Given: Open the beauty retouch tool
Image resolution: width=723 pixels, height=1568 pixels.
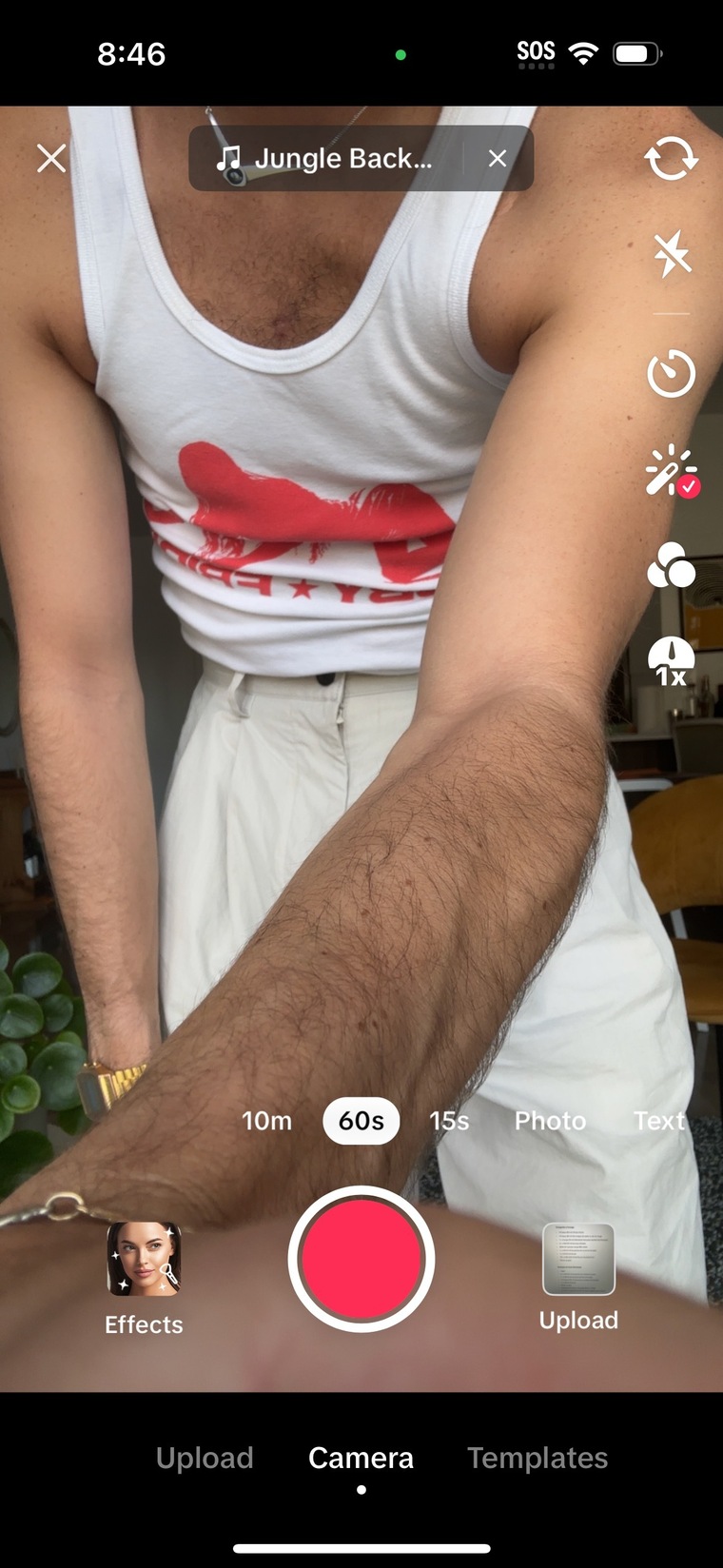Looking at the screenshot, I should click(x=672, y=470).
